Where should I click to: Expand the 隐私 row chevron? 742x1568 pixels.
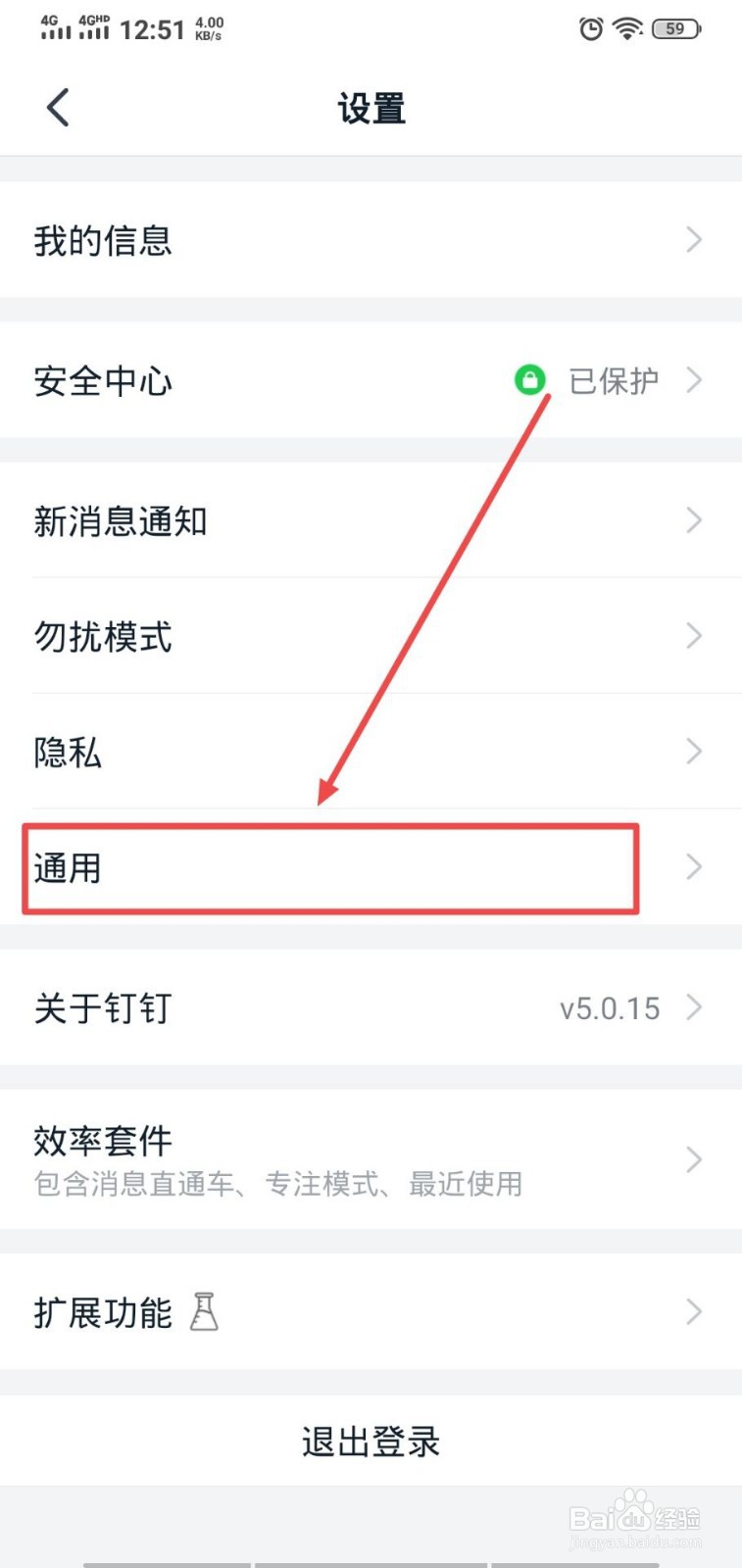[694, 752]
